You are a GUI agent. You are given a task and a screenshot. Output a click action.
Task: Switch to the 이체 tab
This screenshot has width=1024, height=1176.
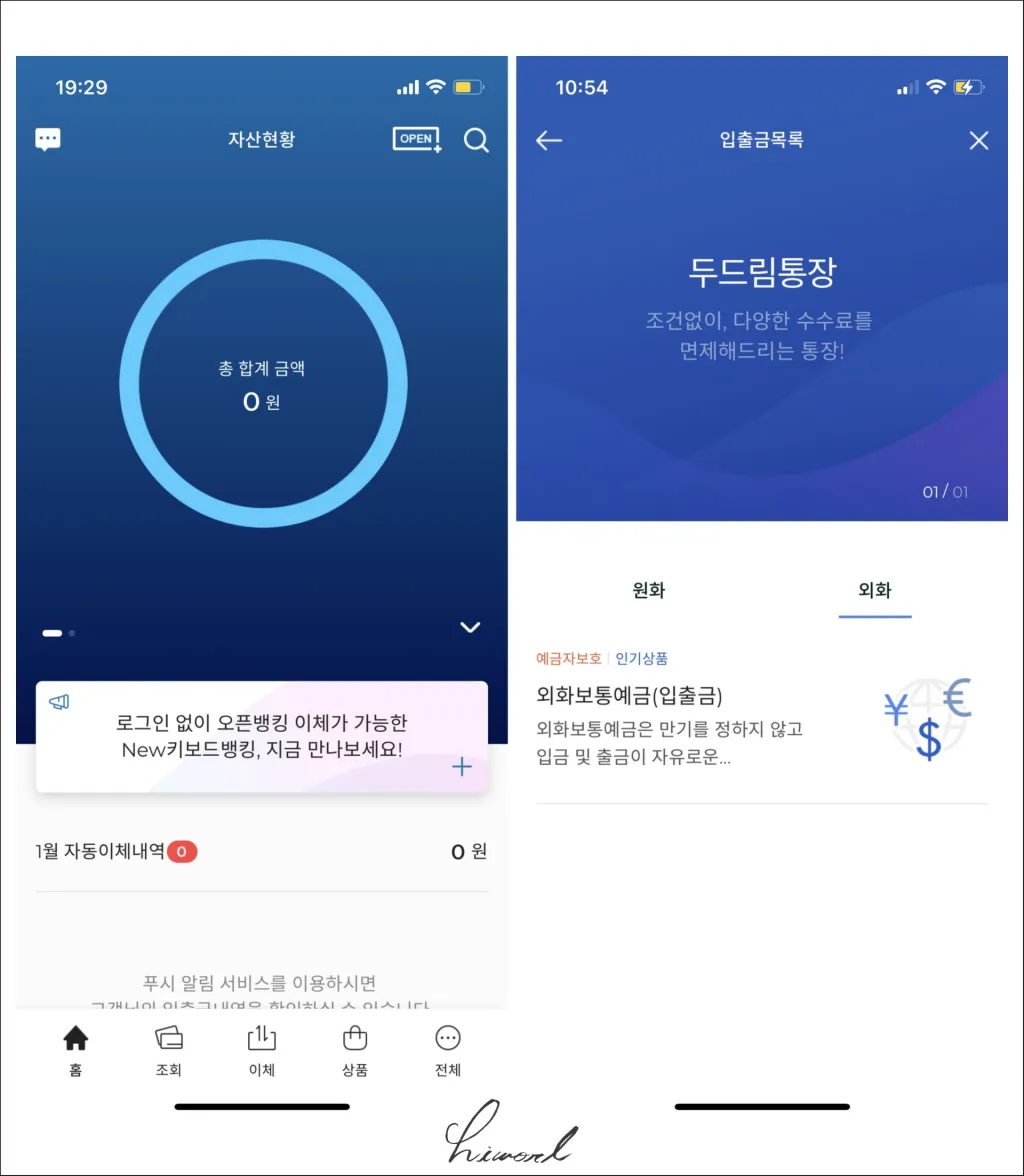[x=262, y=1051]
